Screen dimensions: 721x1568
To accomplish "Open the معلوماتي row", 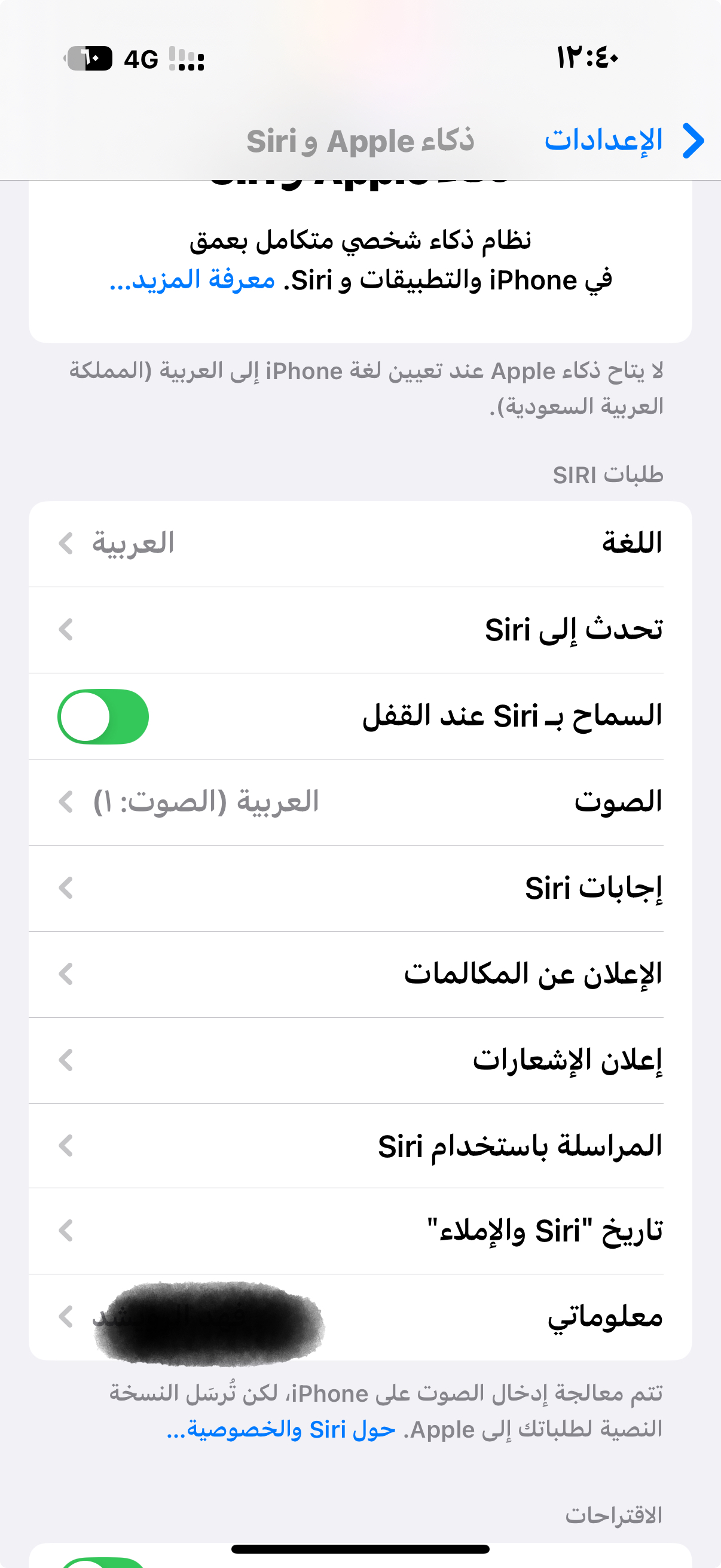I will coord(360,1317).
